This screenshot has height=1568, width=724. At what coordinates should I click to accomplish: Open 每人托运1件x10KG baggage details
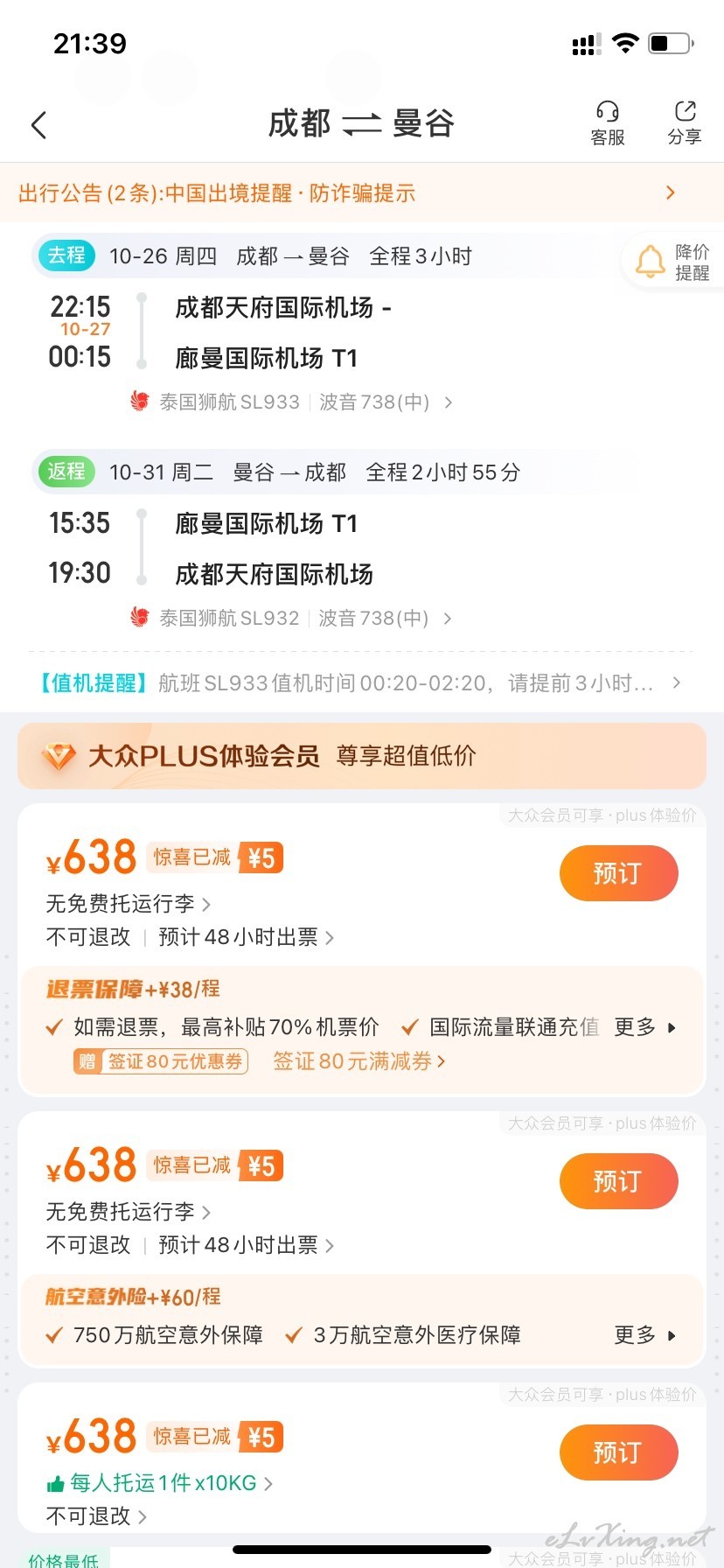pos(160,1483)
